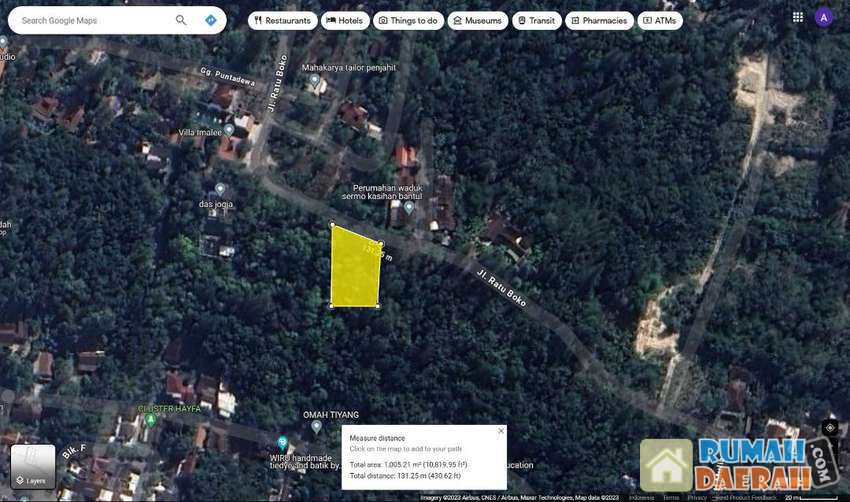Viewport: 850px width, 502px height.
Task: Select the Hotels chip
Action: point(345,20)
